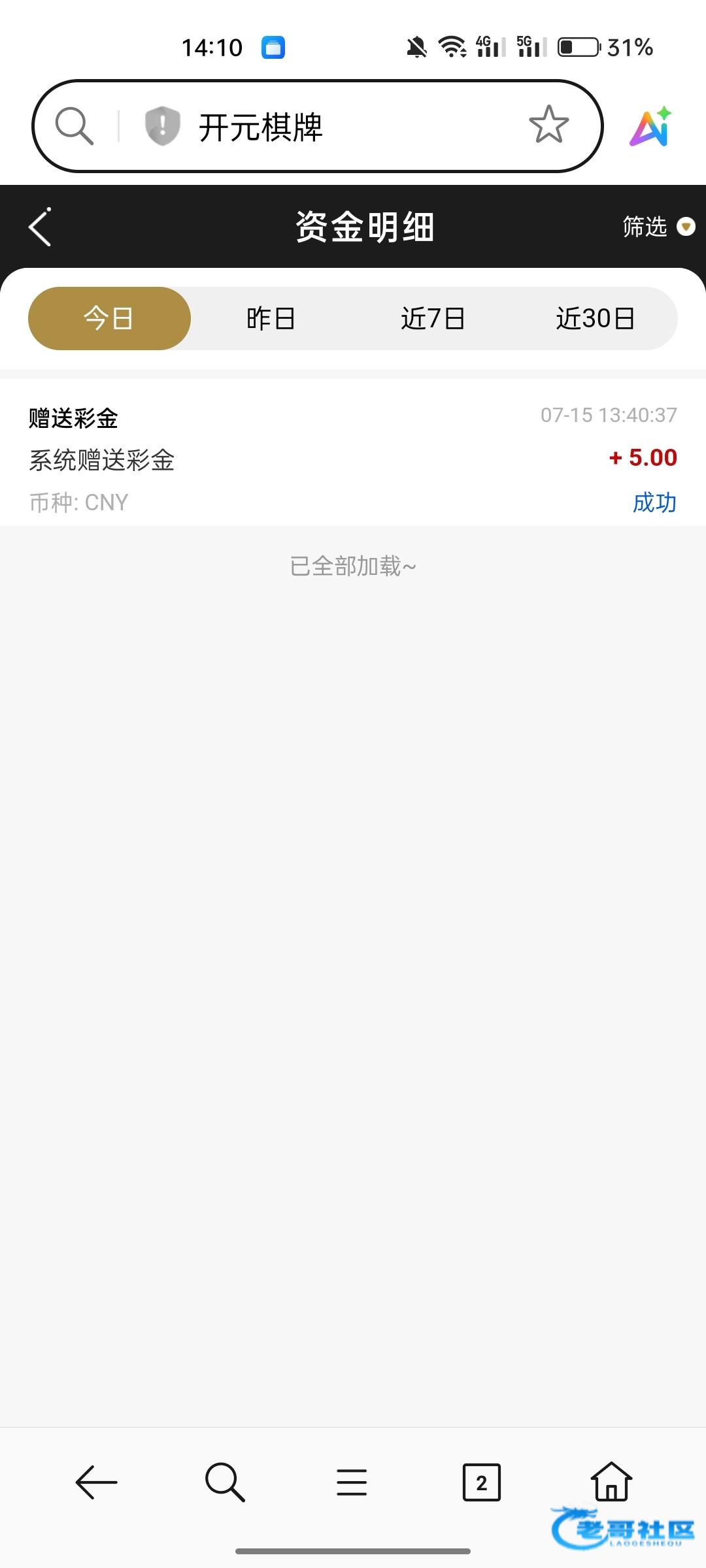The height and width of the screenshot is (1568, 706).
Task: Go to the browser home page
Action: point(611,1481)
